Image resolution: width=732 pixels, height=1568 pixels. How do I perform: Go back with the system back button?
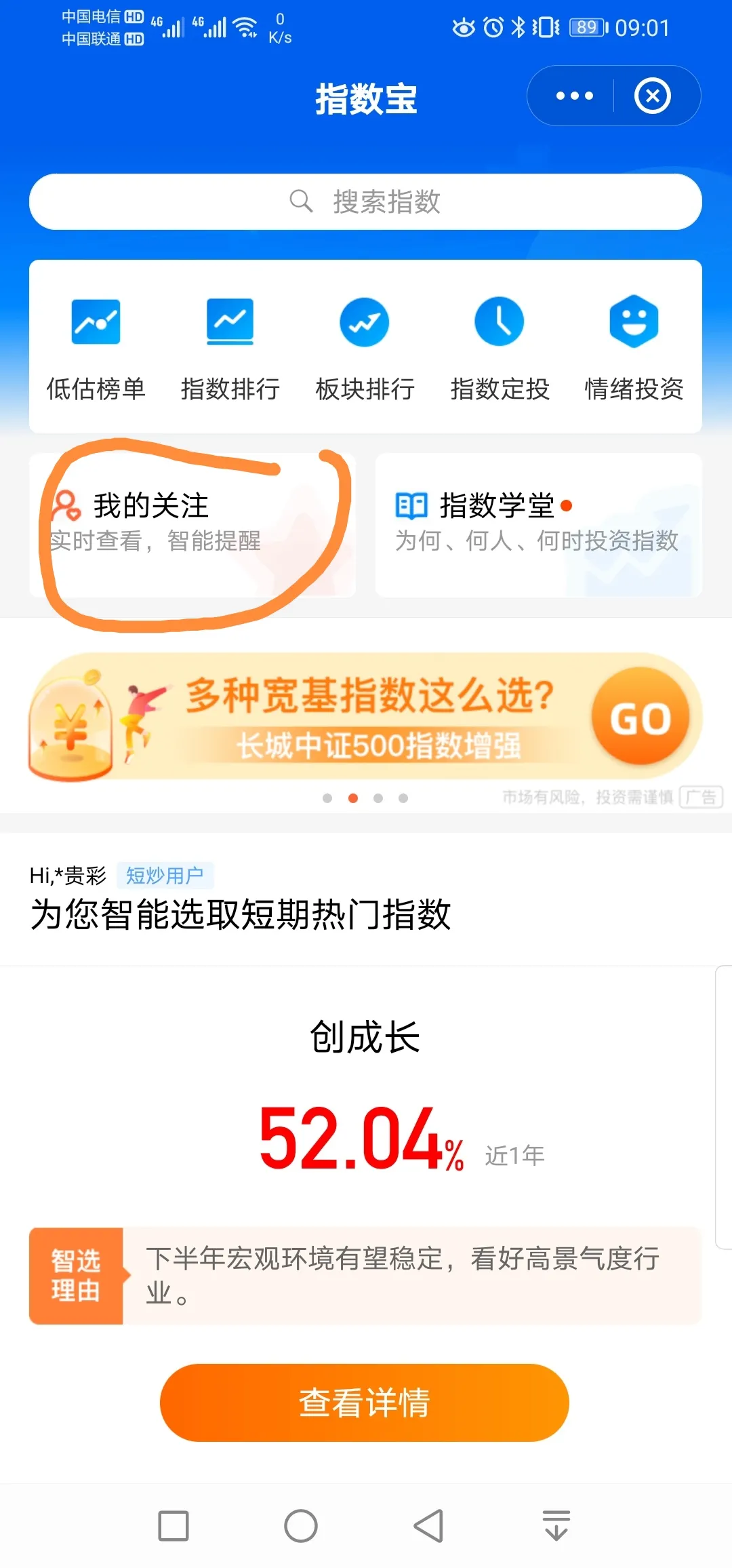click(428, 1526)
